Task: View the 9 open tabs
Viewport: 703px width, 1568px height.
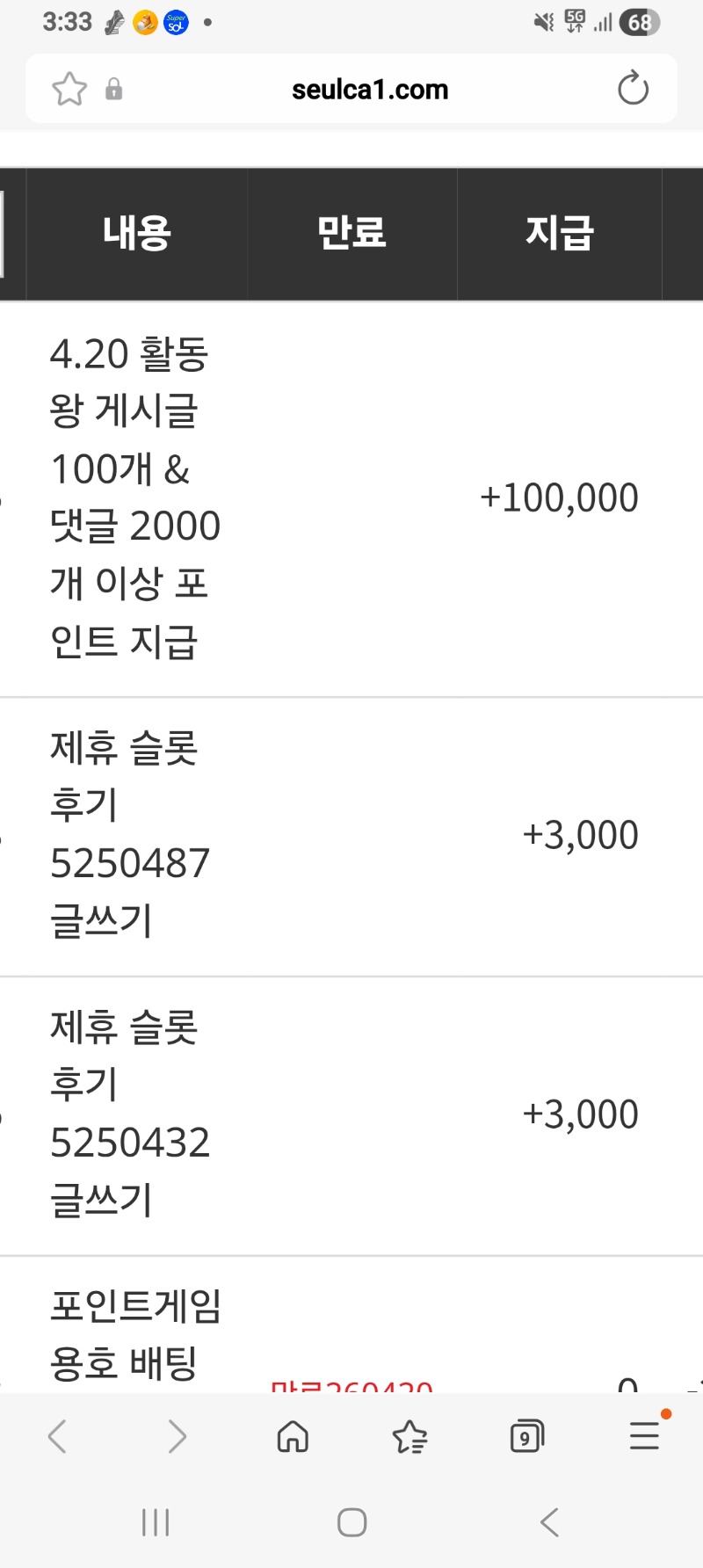Action: (x=526, y=1437)
